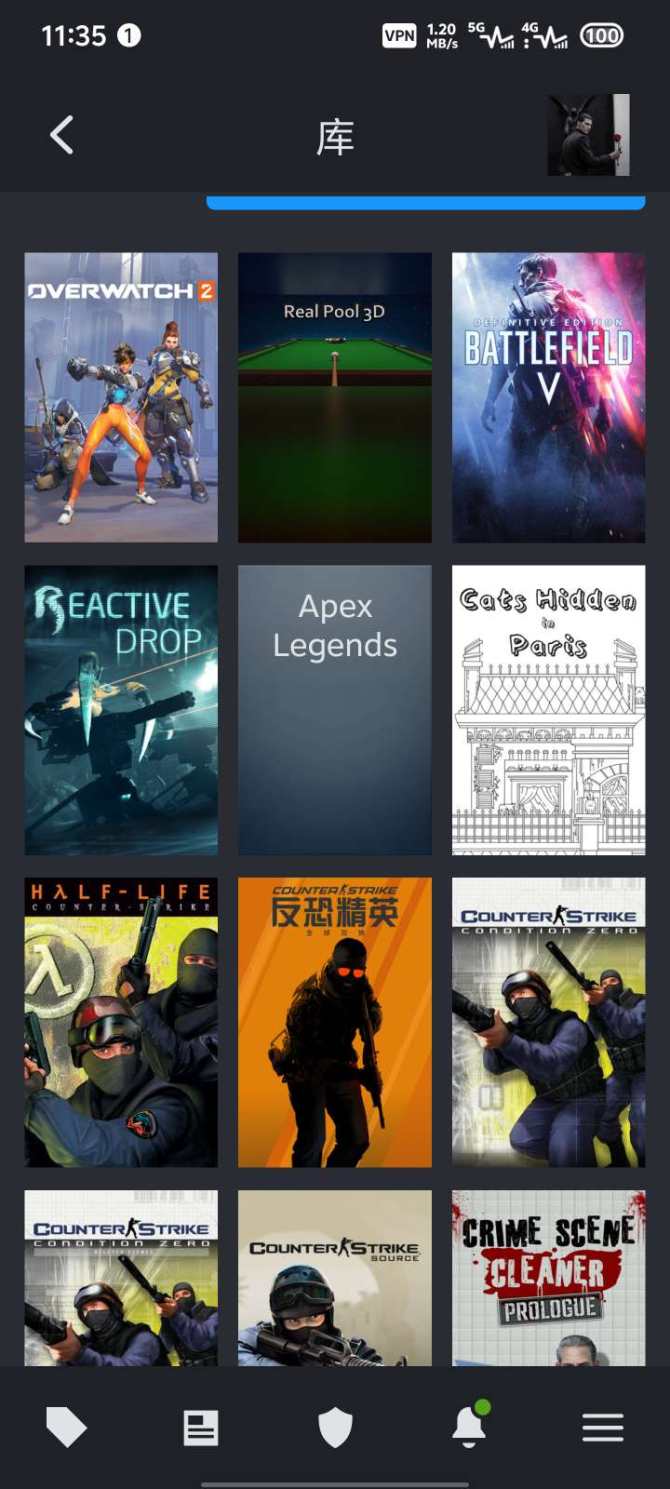670x1489 pixels.
Task: Open the profile avatar
Action: tap(588, 135)
